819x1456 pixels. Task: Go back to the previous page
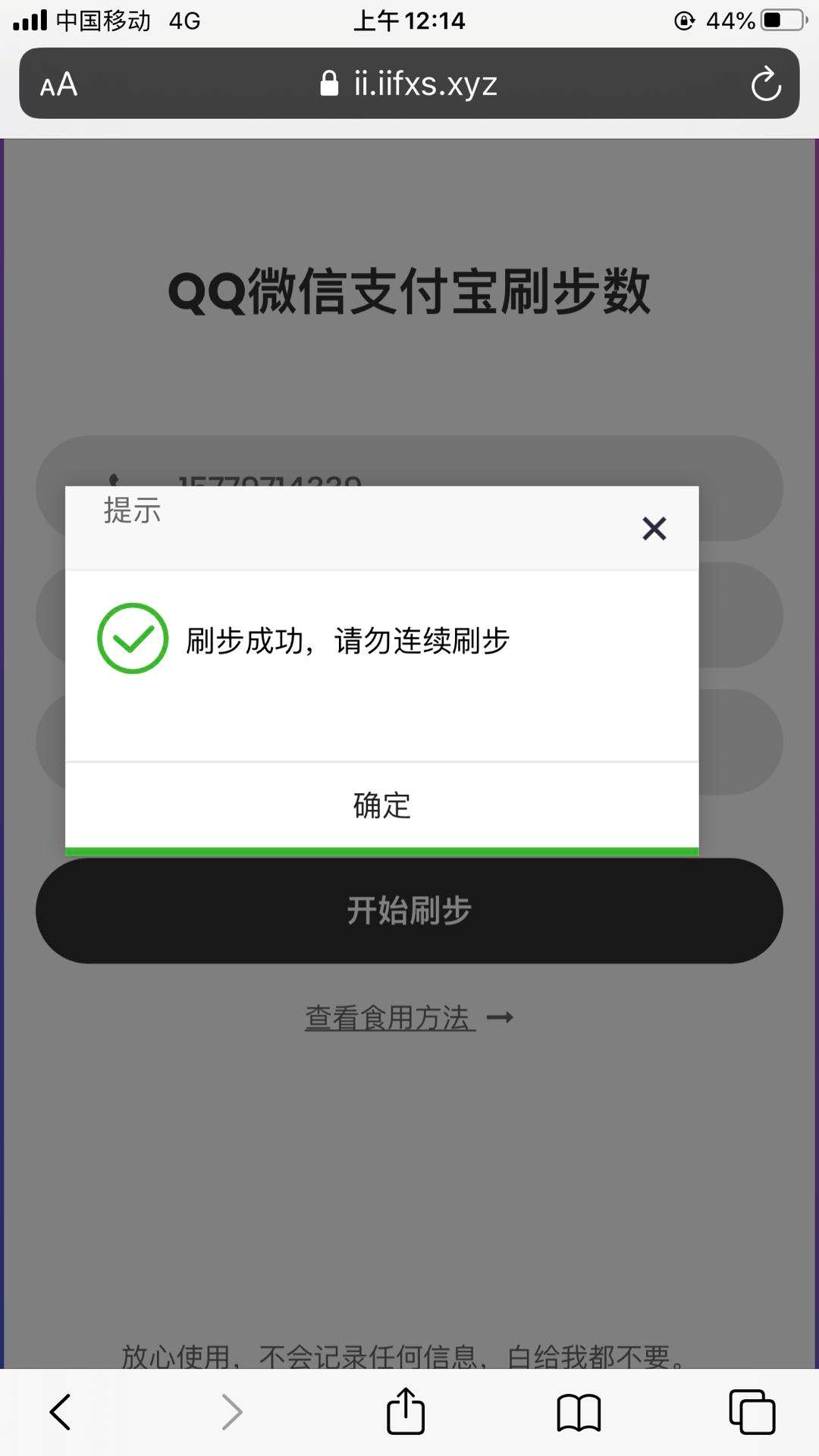[60, 1412]
